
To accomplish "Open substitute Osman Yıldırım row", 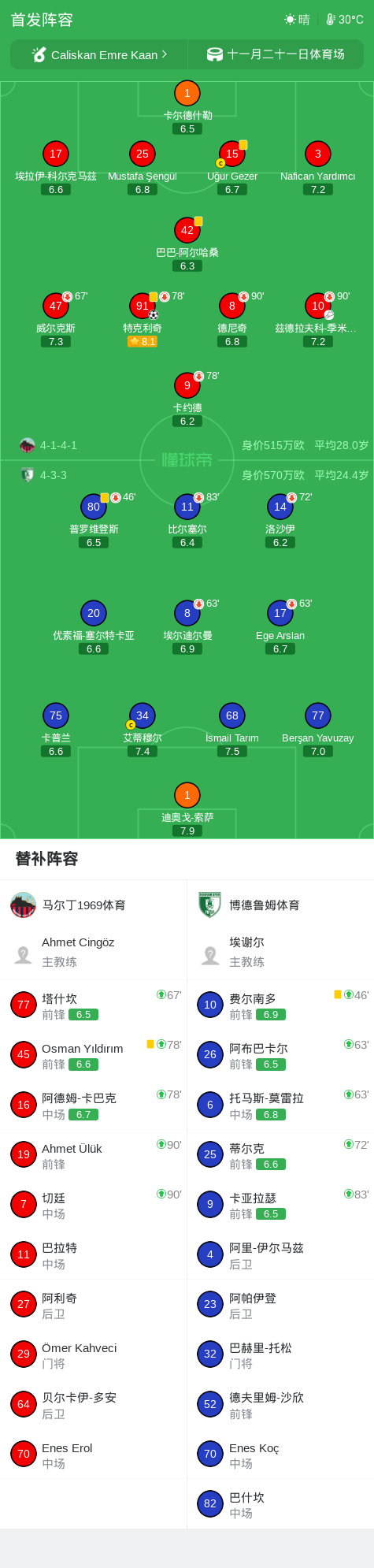I will tap(93, 1055).
